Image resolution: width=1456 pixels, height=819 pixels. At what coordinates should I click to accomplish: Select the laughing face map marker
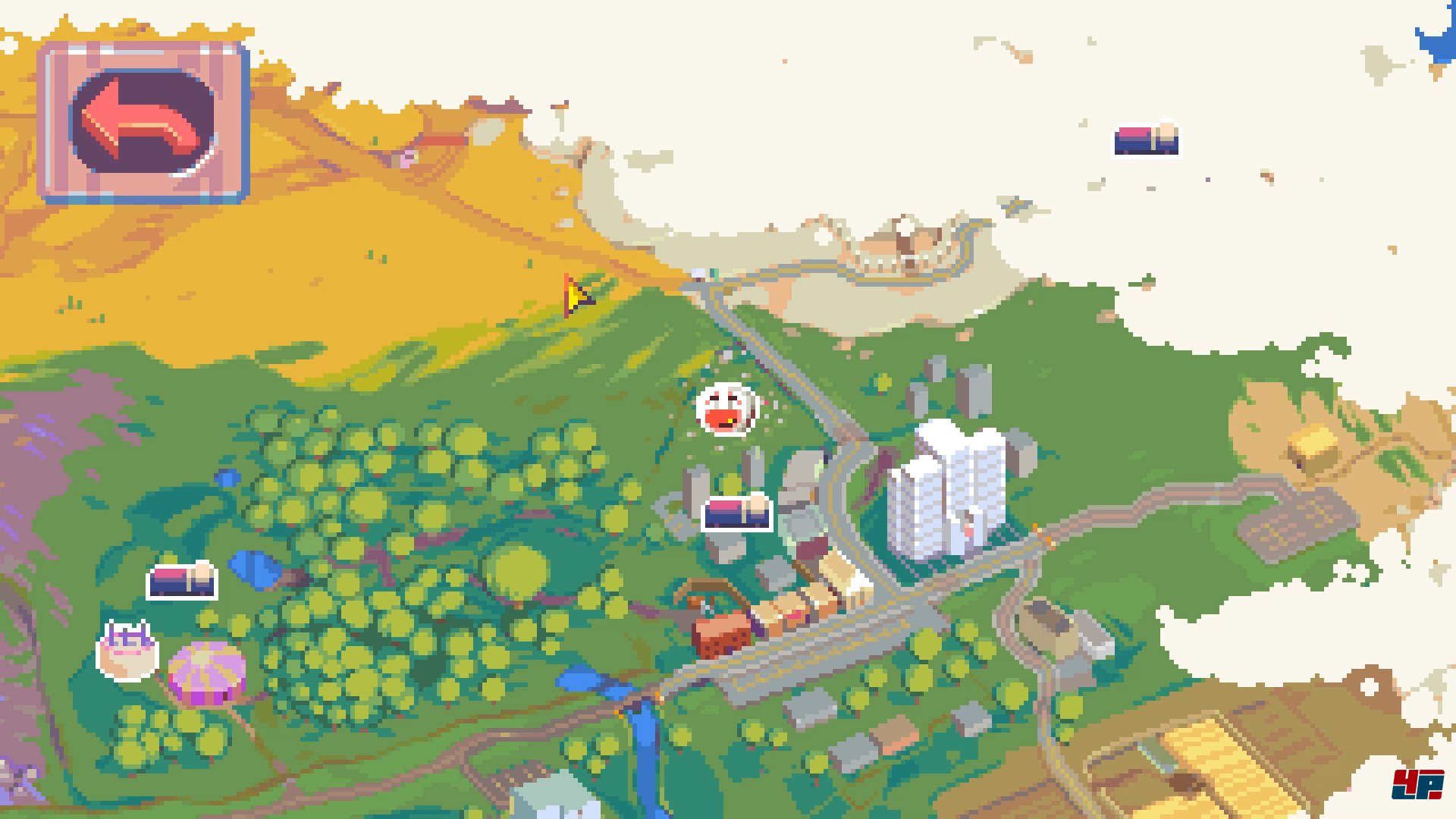[726, 409]
